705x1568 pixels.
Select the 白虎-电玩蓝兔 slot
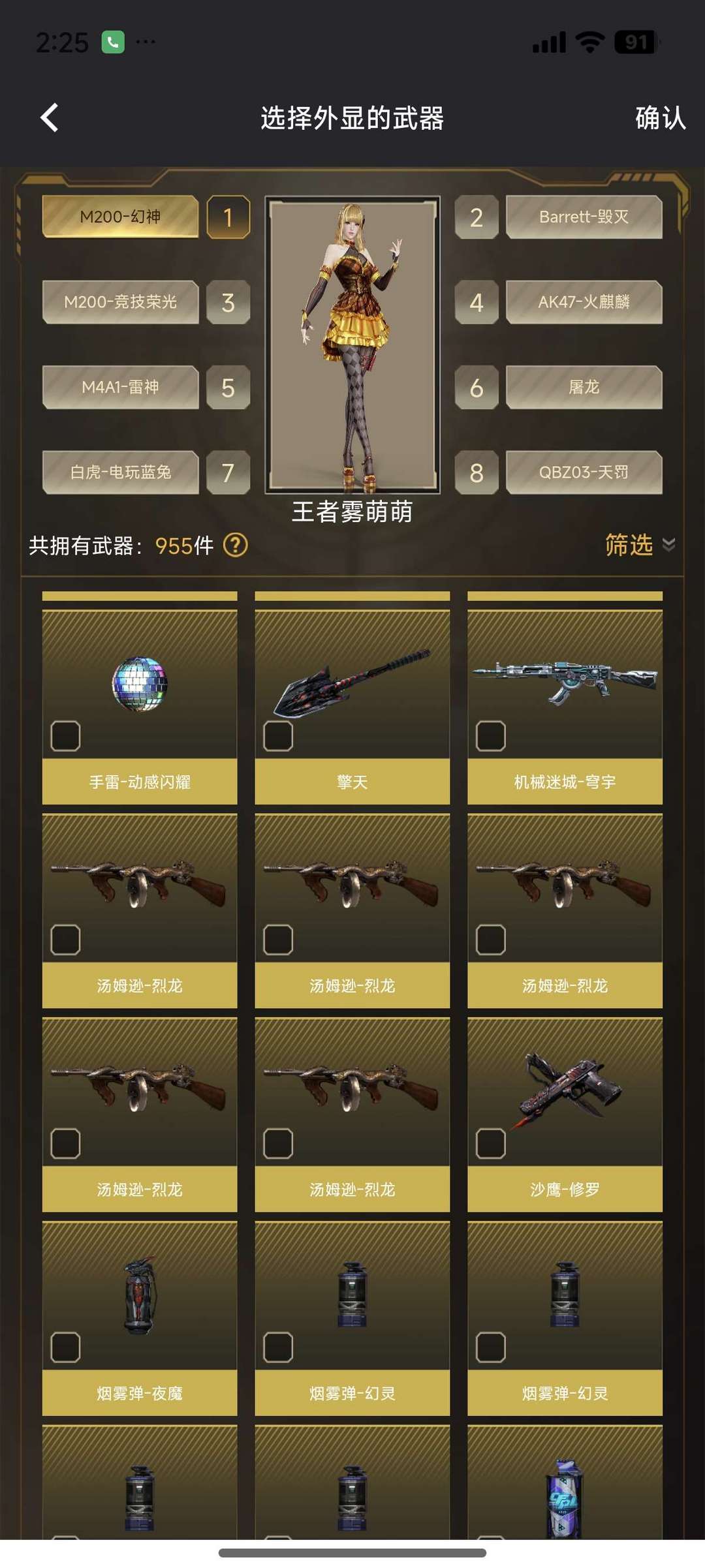point(121,472)
